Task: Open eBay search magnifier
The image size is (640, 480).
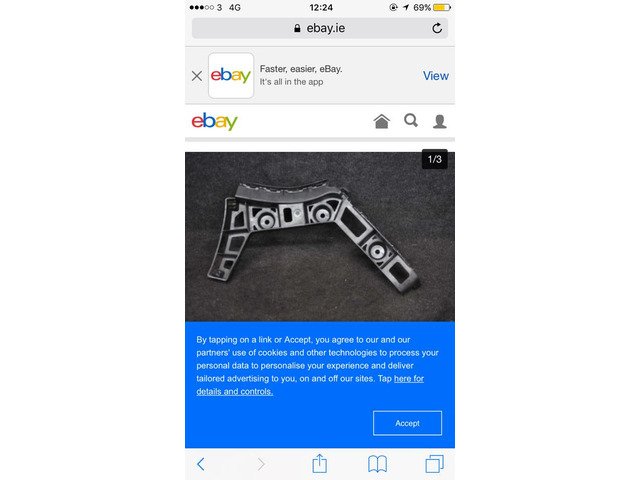Action: [411, 121]
